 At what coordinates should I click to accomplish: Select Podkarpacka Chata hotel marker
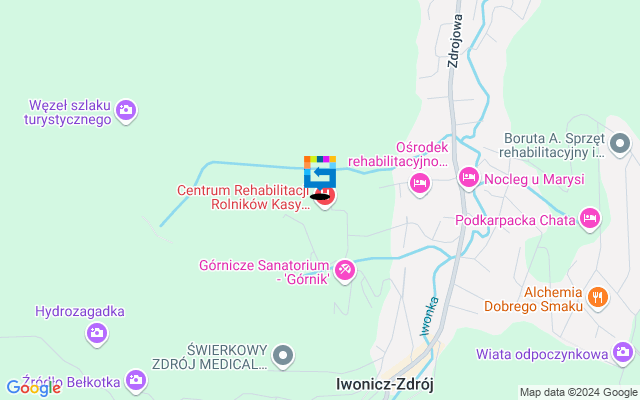pyautogui.click(x=590, y=218)
